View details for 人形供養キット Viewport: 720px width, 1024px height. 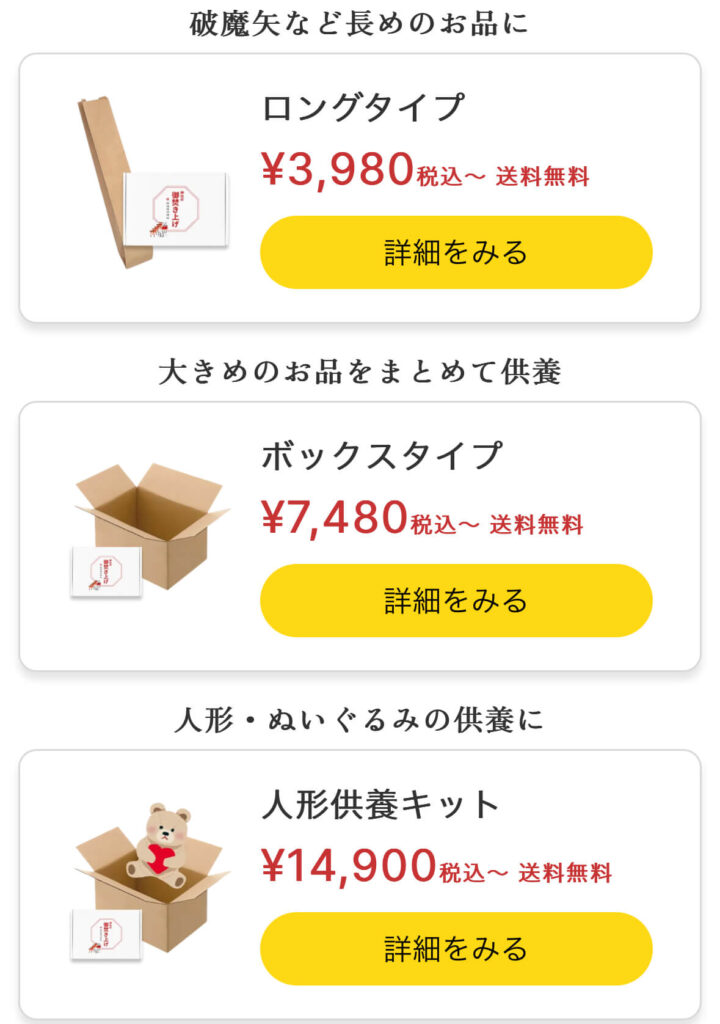coord(456,948)
